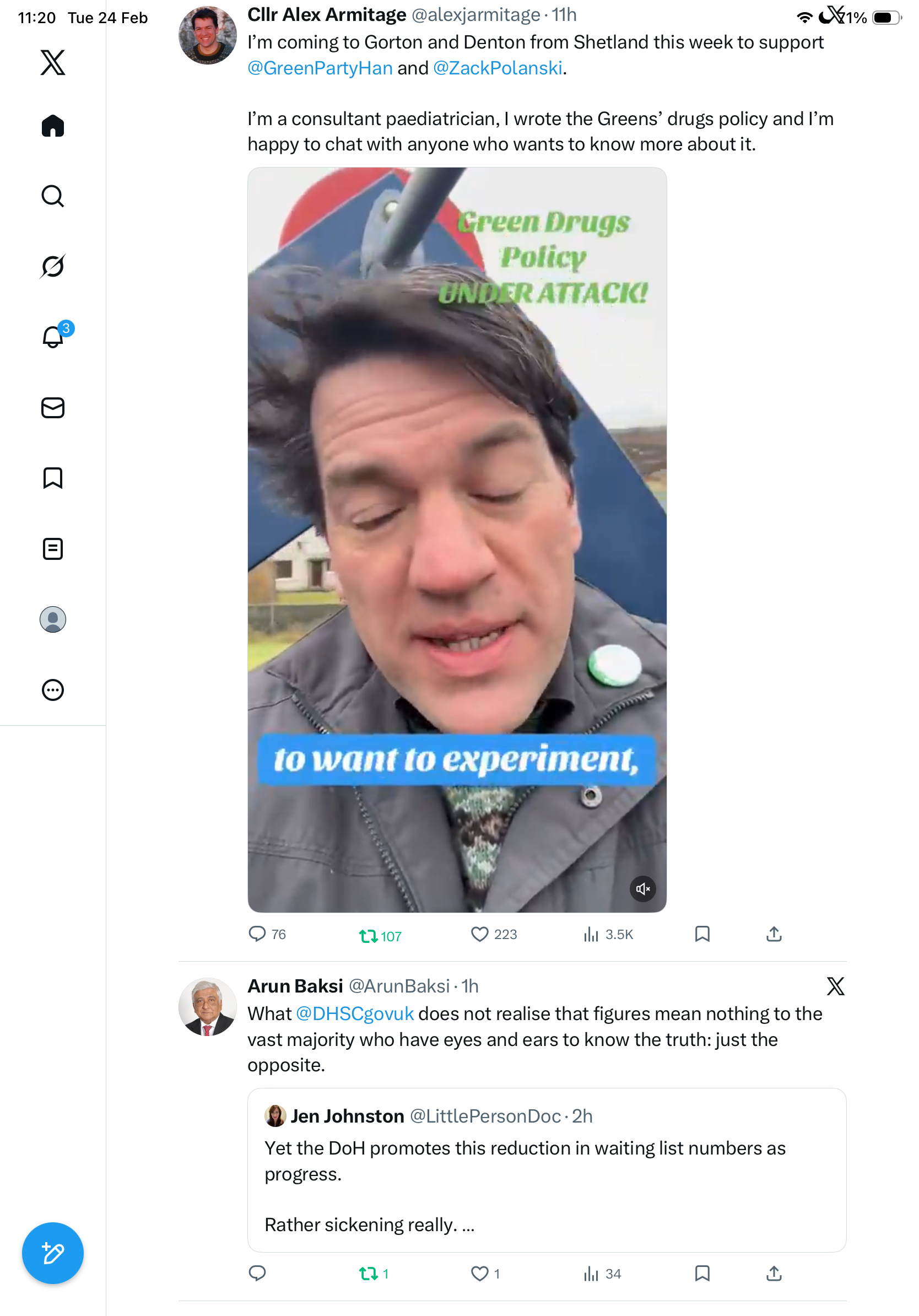Viewport: 919px width, 1316px height.
Task: Like Arun Baksi's post
Action: pyautogui.click(x=479, y=1273)
